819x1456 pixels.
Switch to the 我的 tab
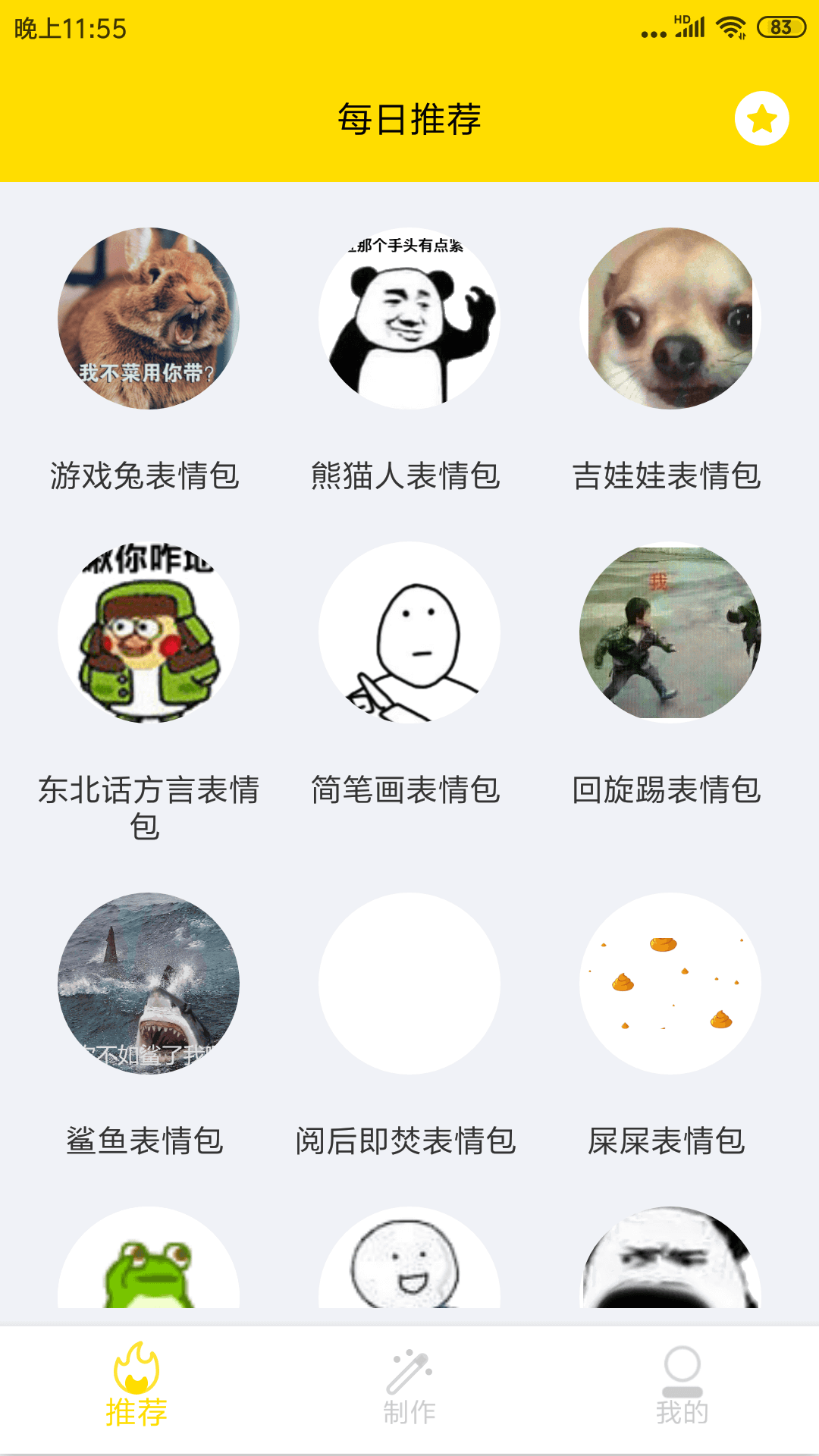click(682, 1385)
